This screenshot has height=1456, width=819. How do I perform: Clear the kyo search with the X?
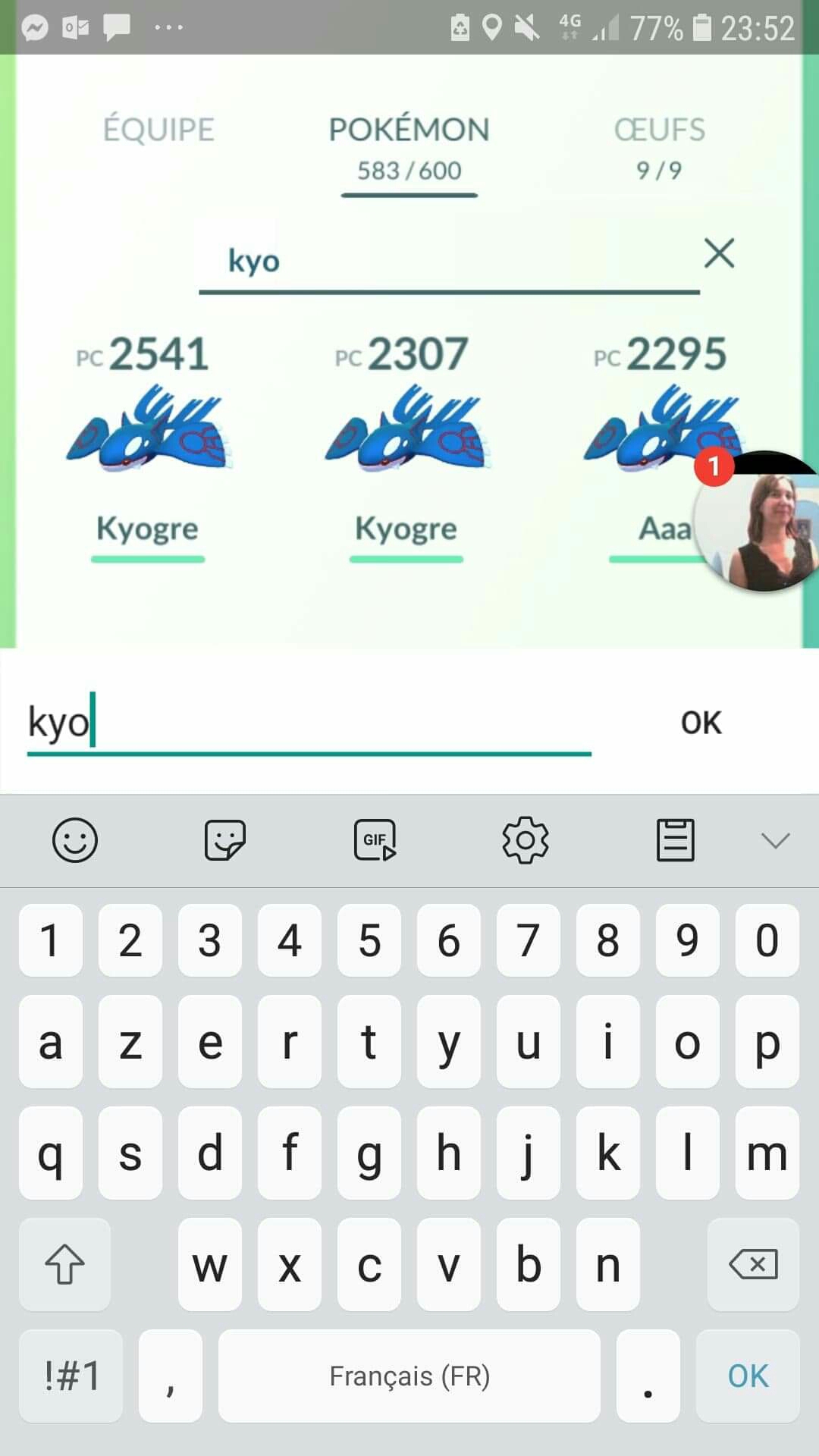click(719, 253)
